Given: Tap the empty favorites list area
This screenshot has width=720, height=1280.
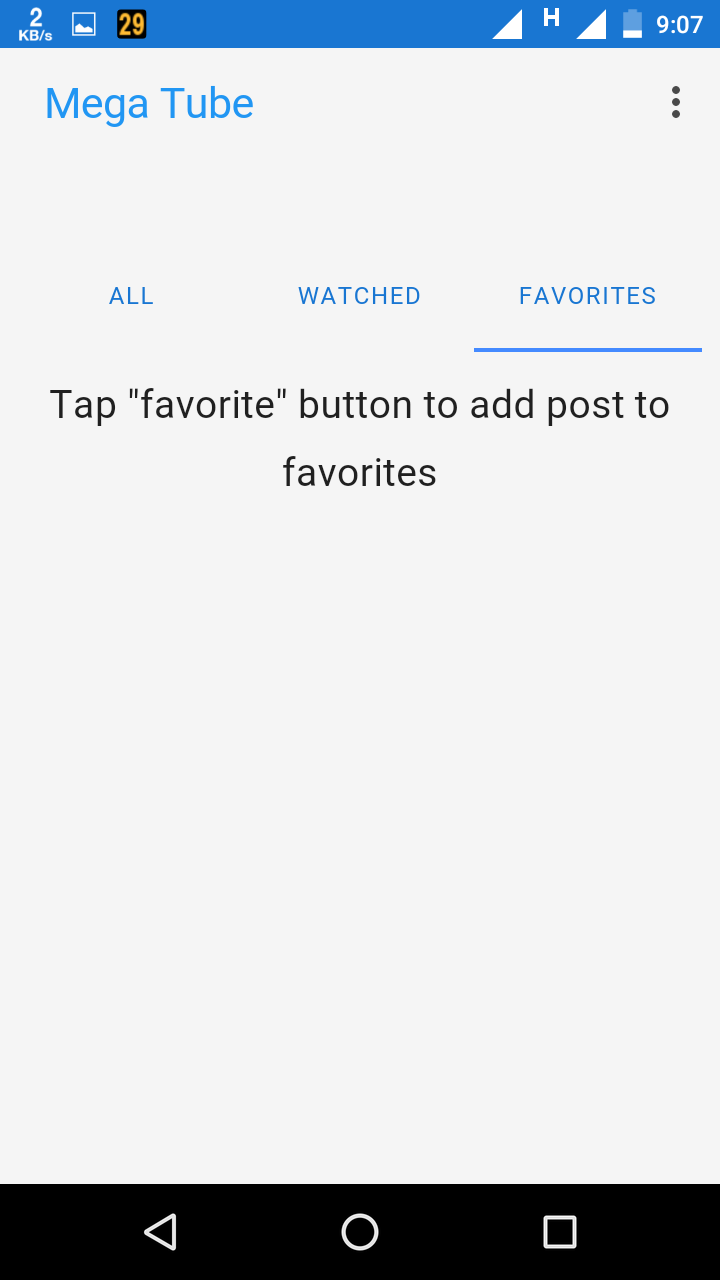Looking at the screenshot, I should point(360,800).
